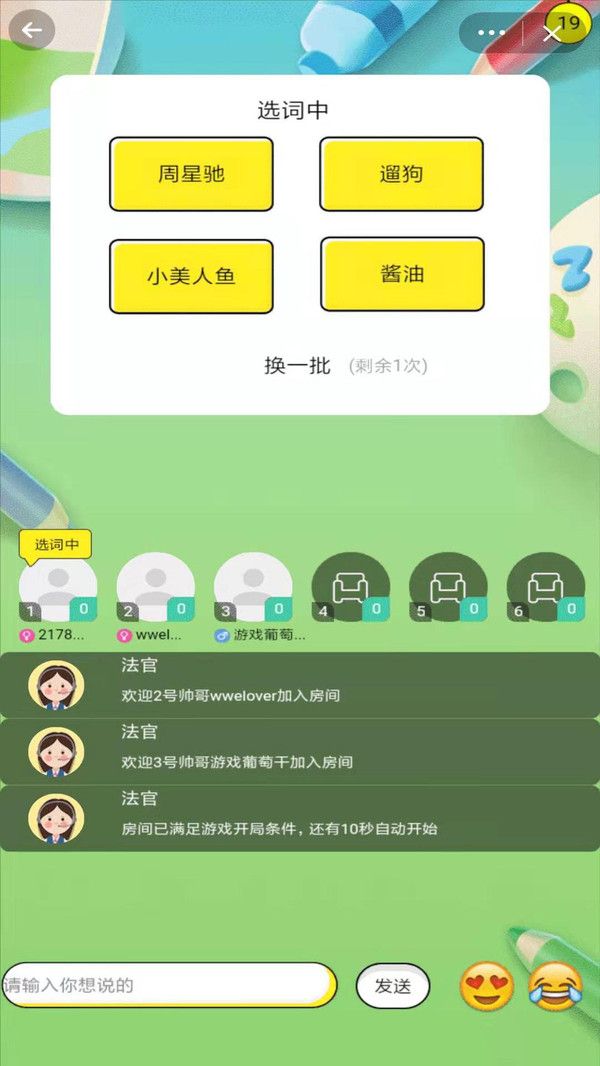Send the heart-eyes emoji
This screenshot has width=600, height=1066.
(x=487, y=986)
